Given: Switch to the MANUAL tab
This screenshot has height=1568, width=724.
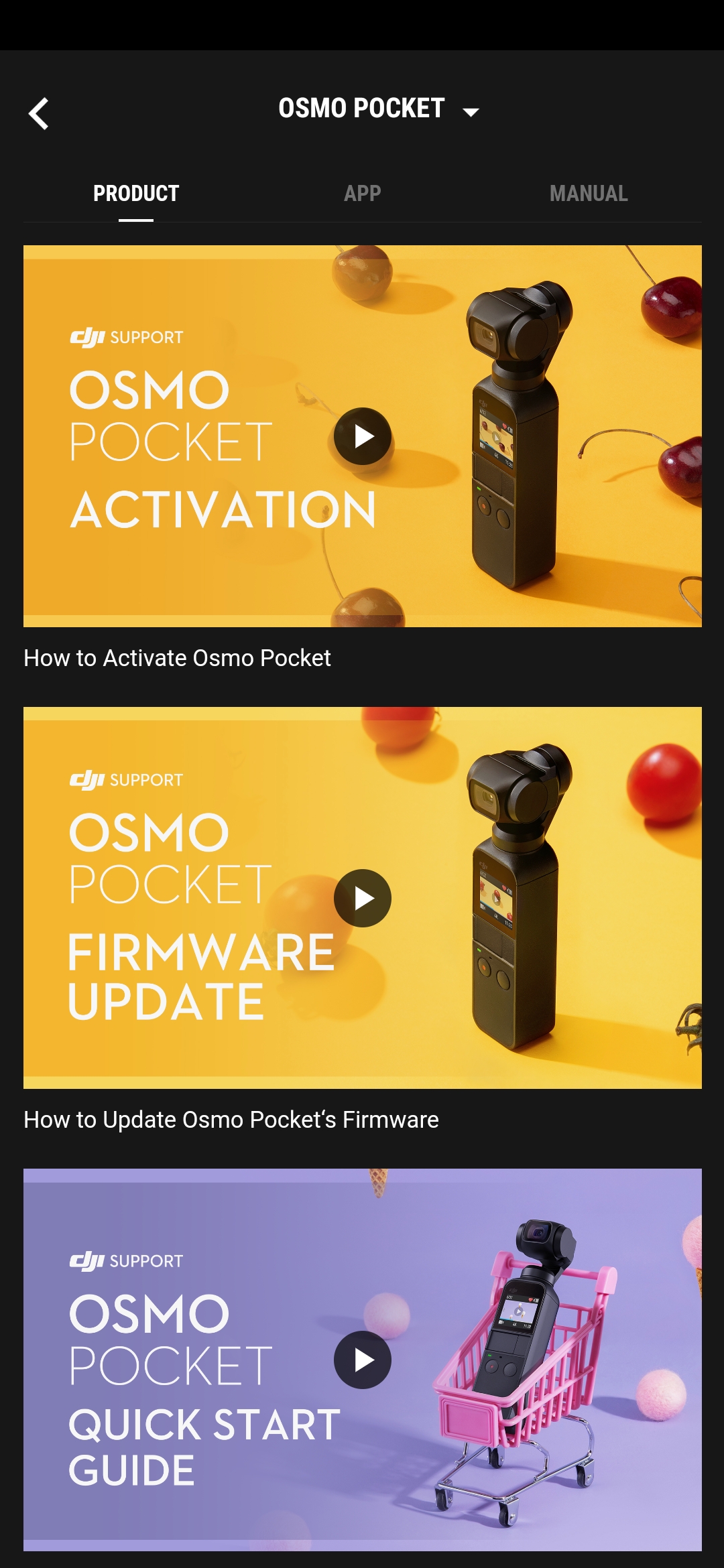Looking at the screenshot, I should 588,194.
